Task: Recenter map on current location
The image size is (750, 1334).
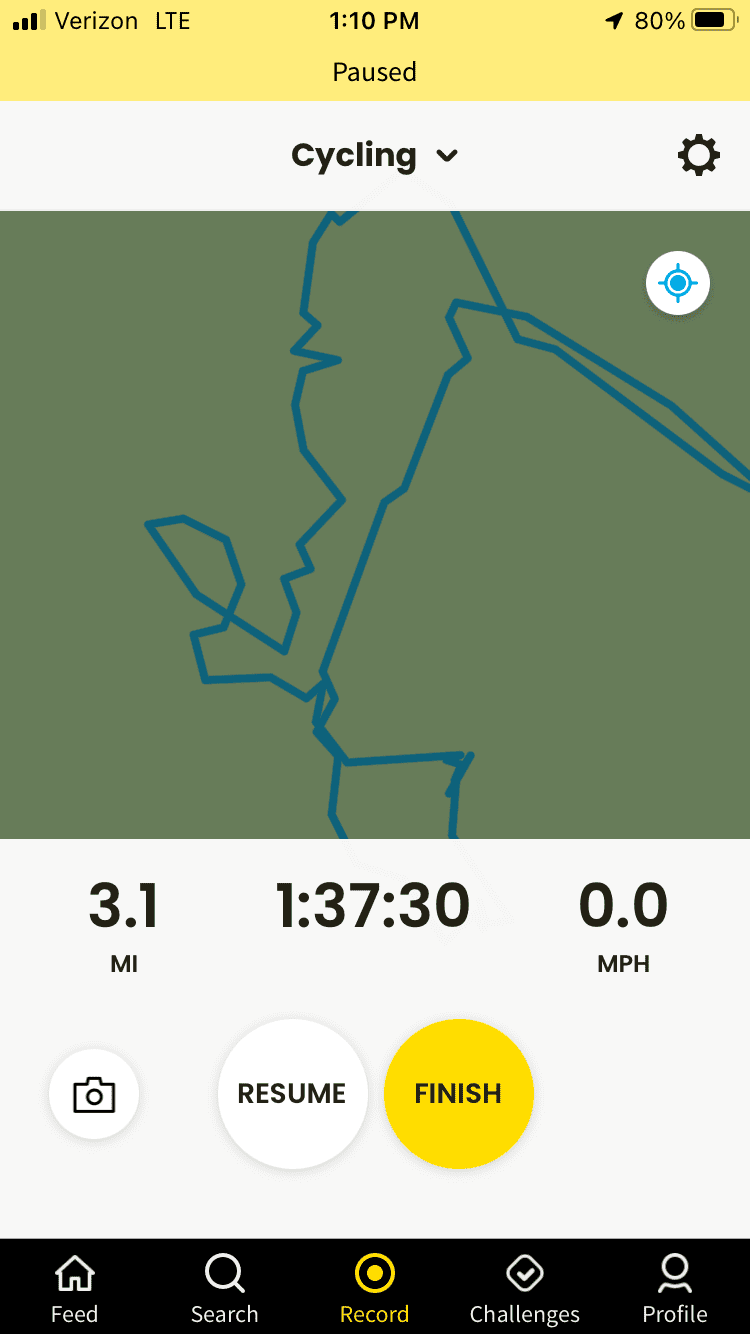Action: [678, 284]
